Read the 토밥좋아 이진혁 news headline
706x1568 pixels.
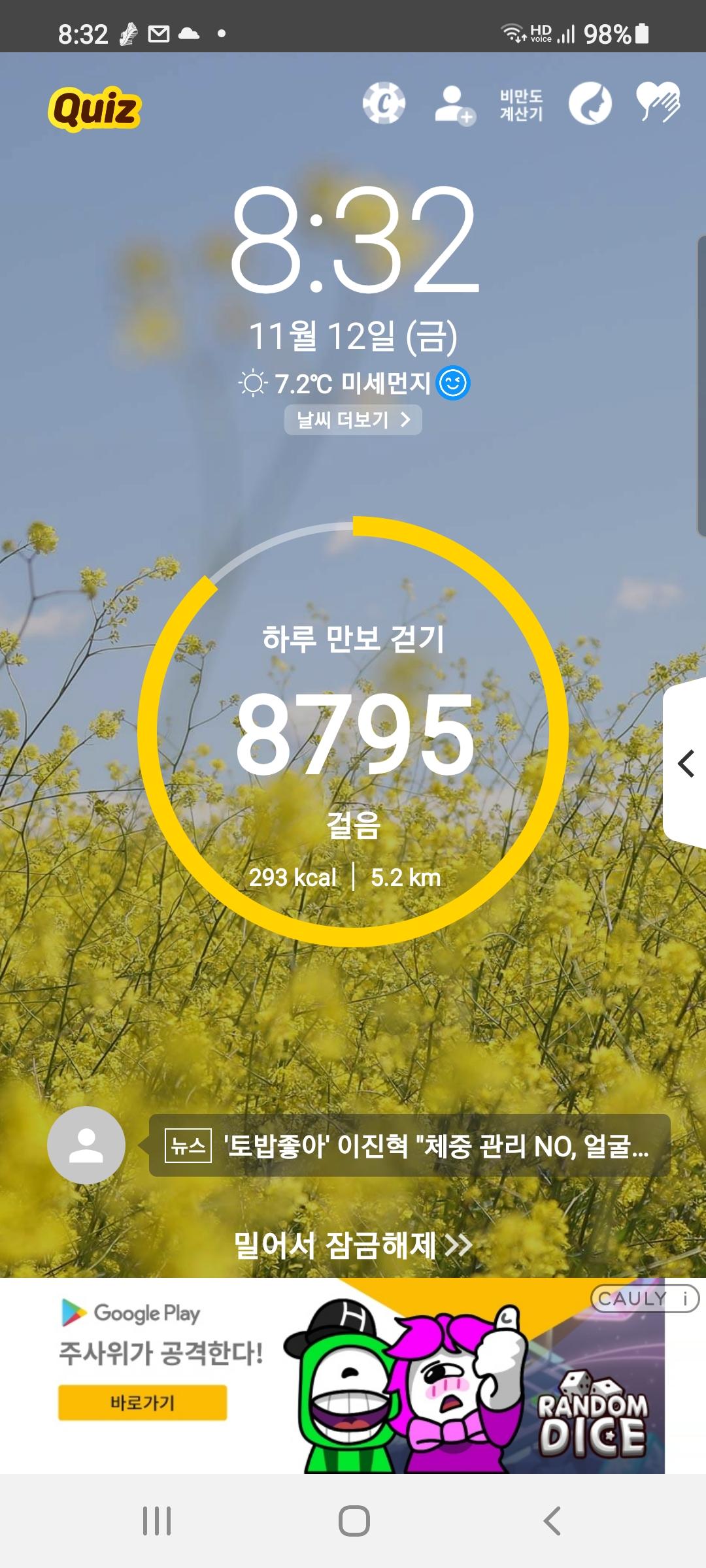click(410, 1145)
